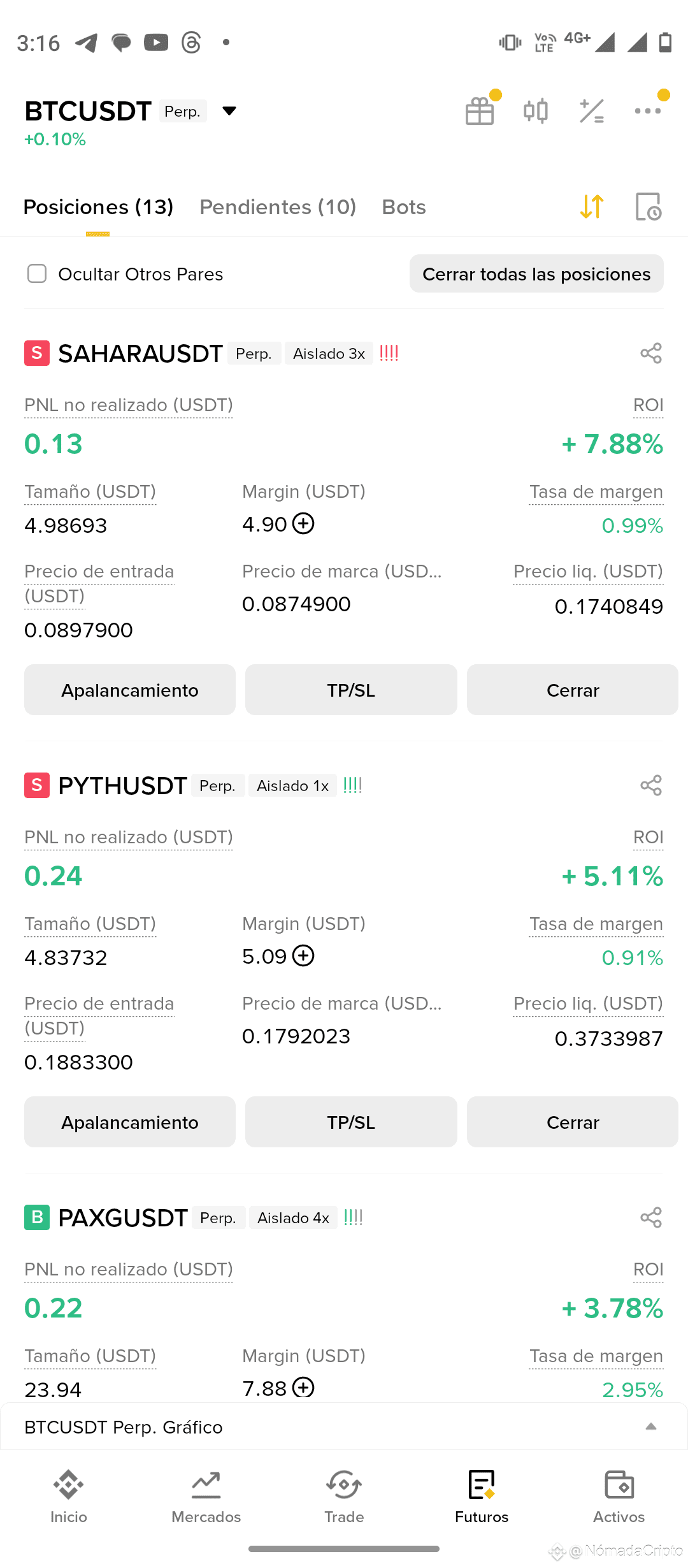This screenshot has width=688, height=1568.
Task: Open the three-dot overflow menu
Action: coord(648,111)
